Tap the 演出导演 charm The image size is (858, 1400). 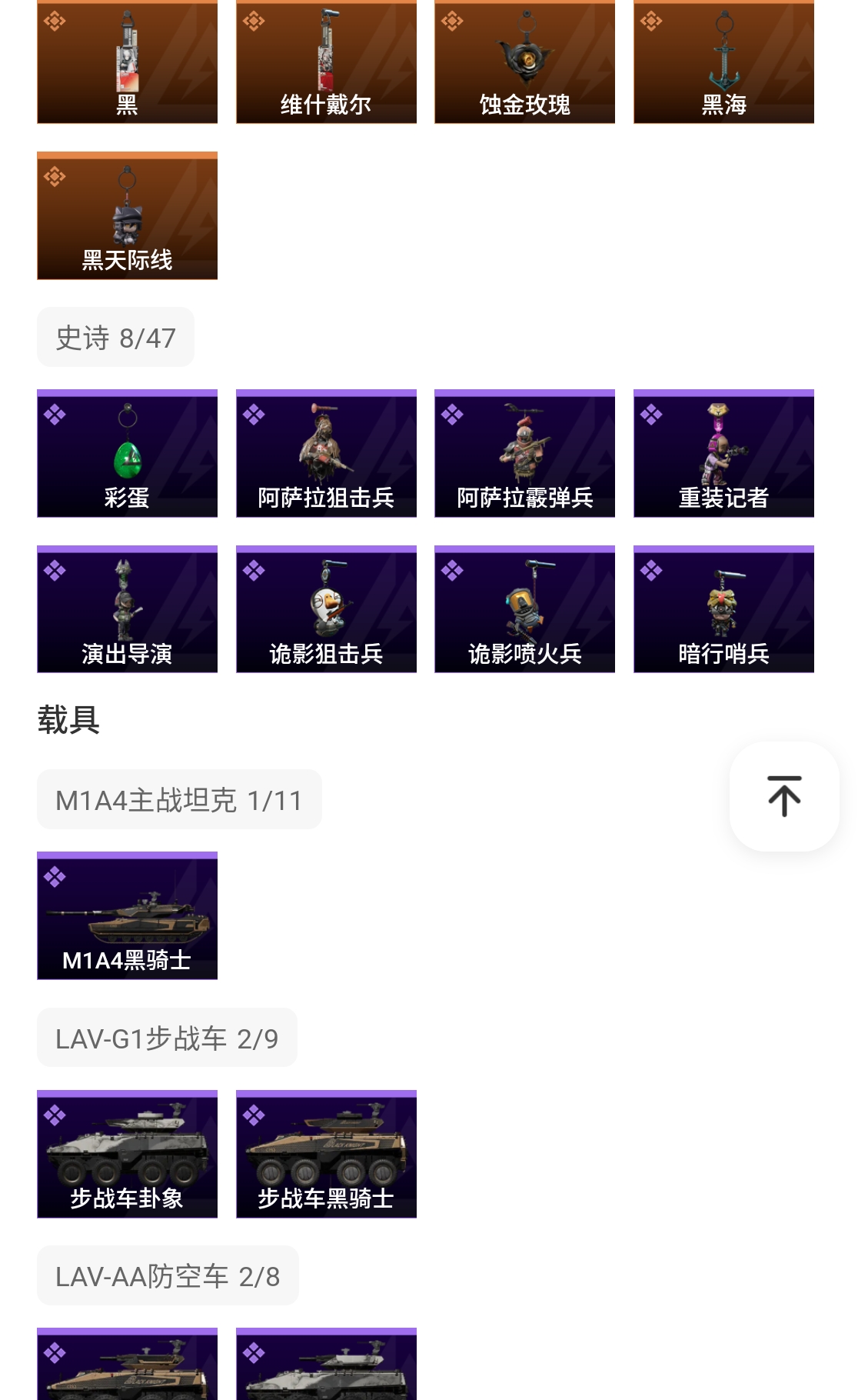click(127, 610)
